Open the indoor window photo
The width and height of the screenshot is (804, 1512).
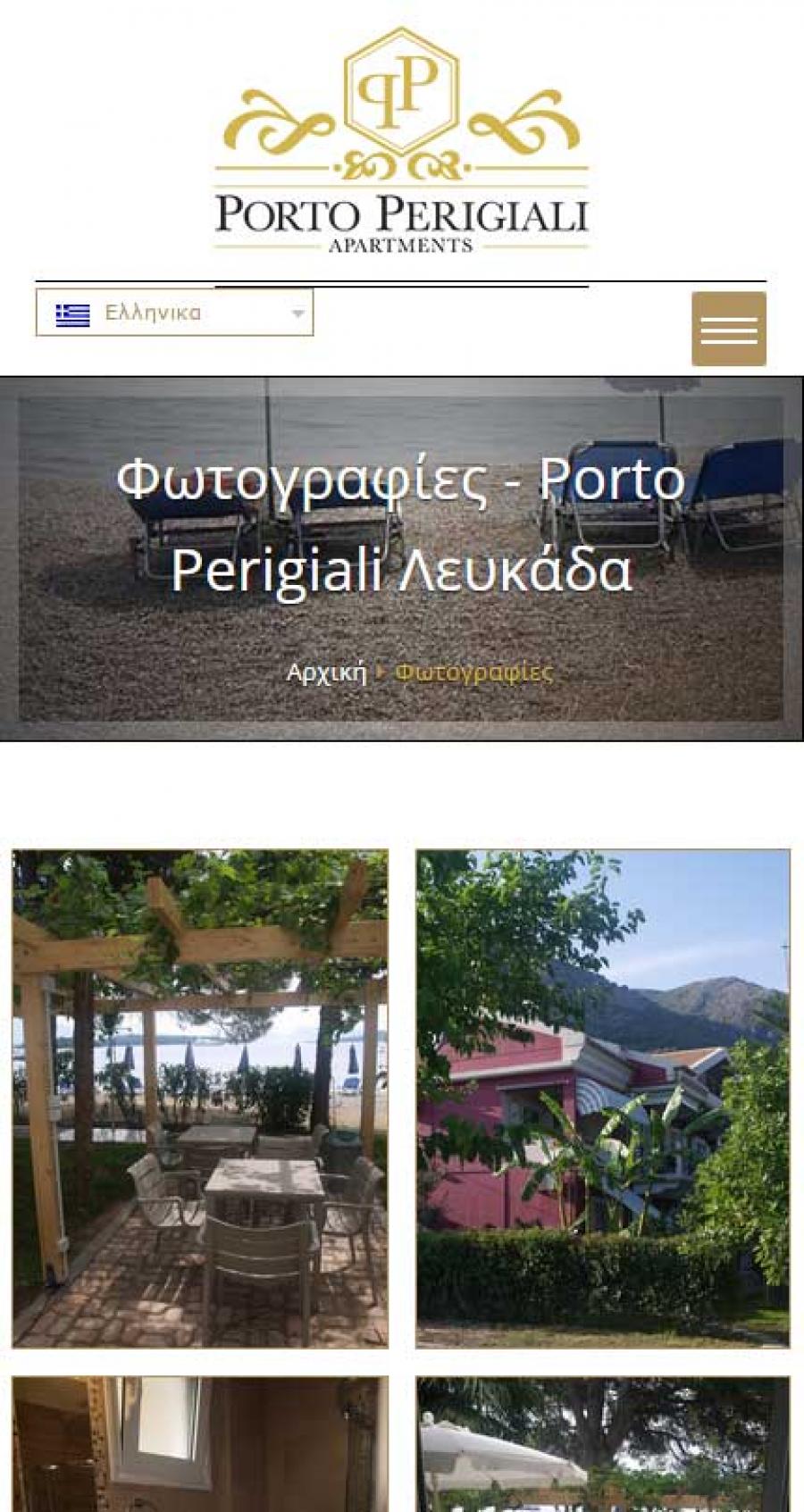(x=200, y=1444)
